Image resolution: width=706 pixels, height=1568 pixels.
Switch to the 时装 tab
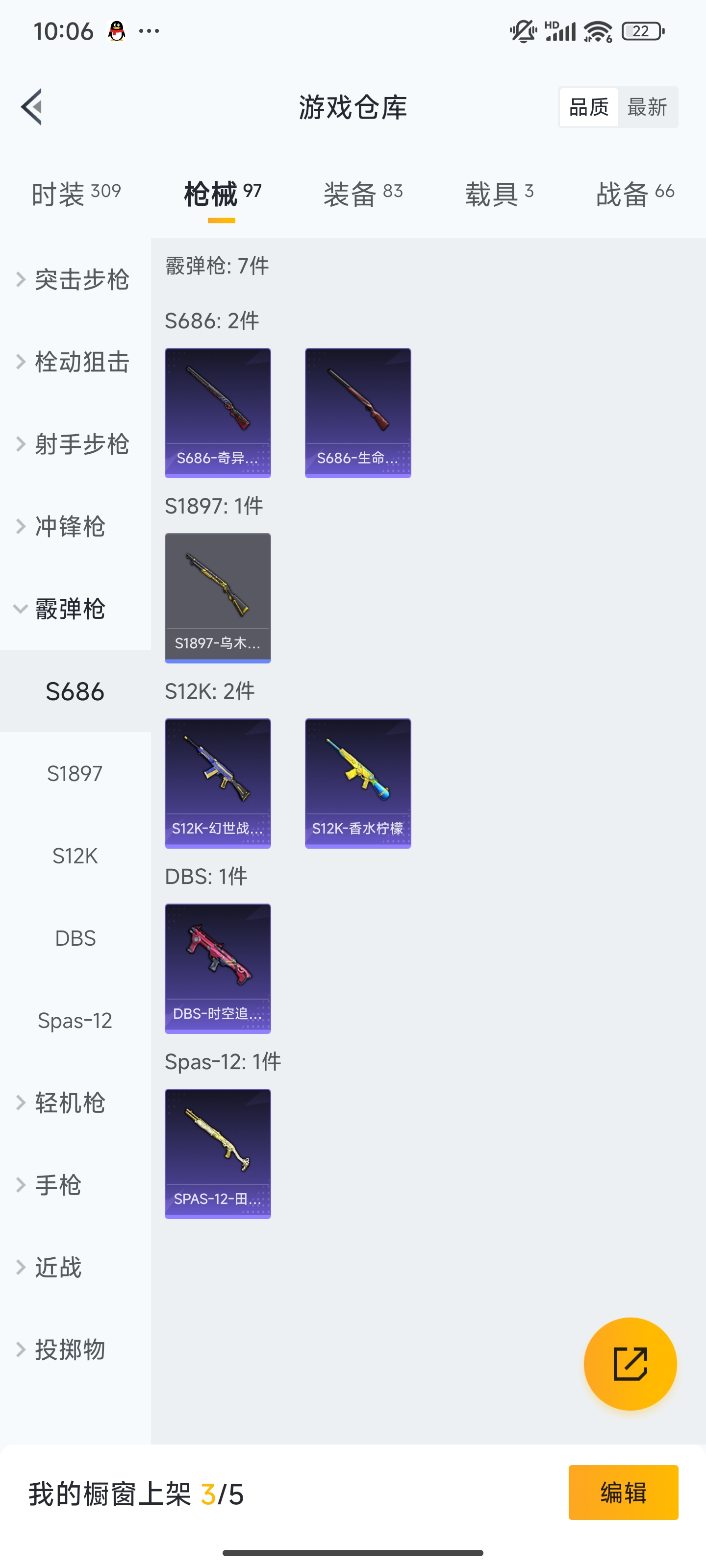point(76,192)
